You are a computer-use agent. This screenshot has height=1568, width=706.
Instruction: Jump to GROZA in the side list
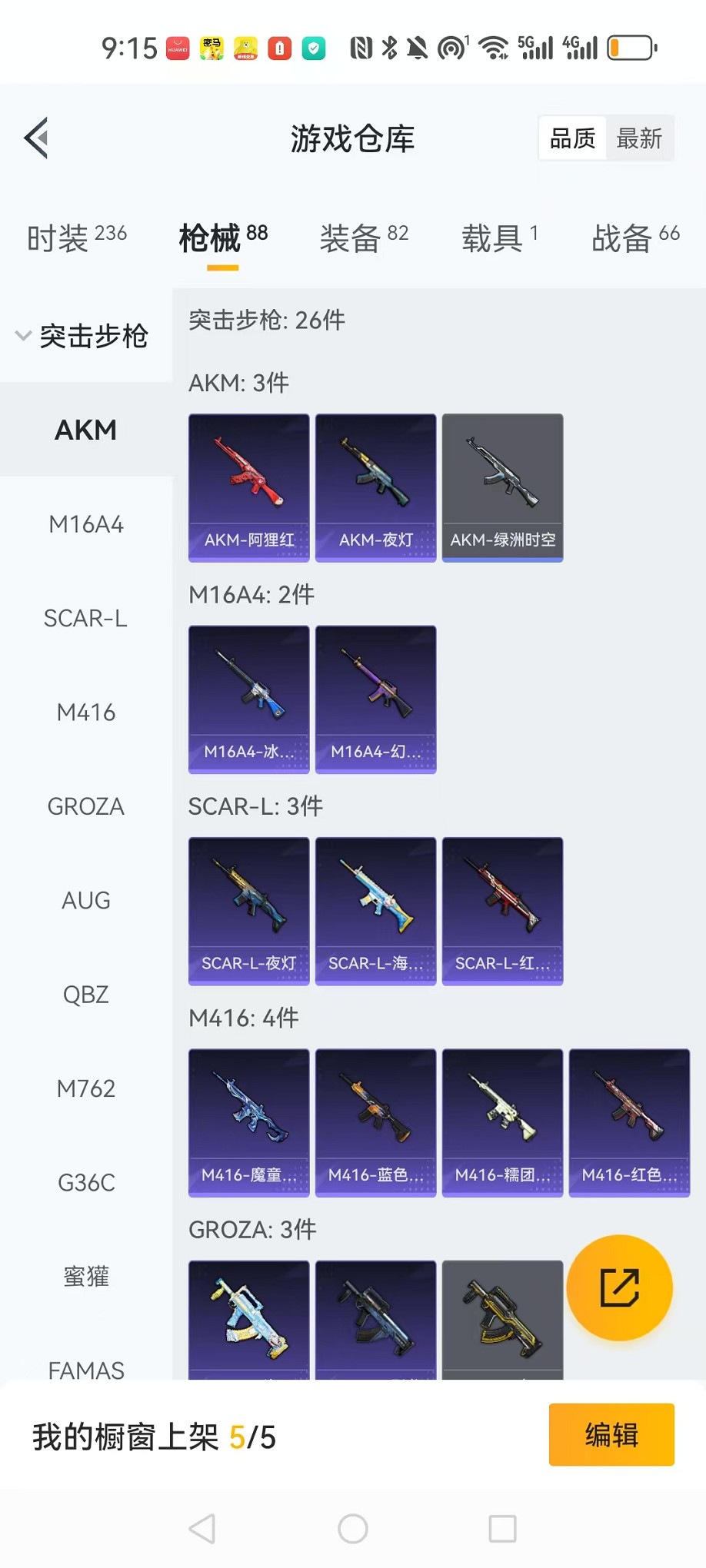point(85,806)
